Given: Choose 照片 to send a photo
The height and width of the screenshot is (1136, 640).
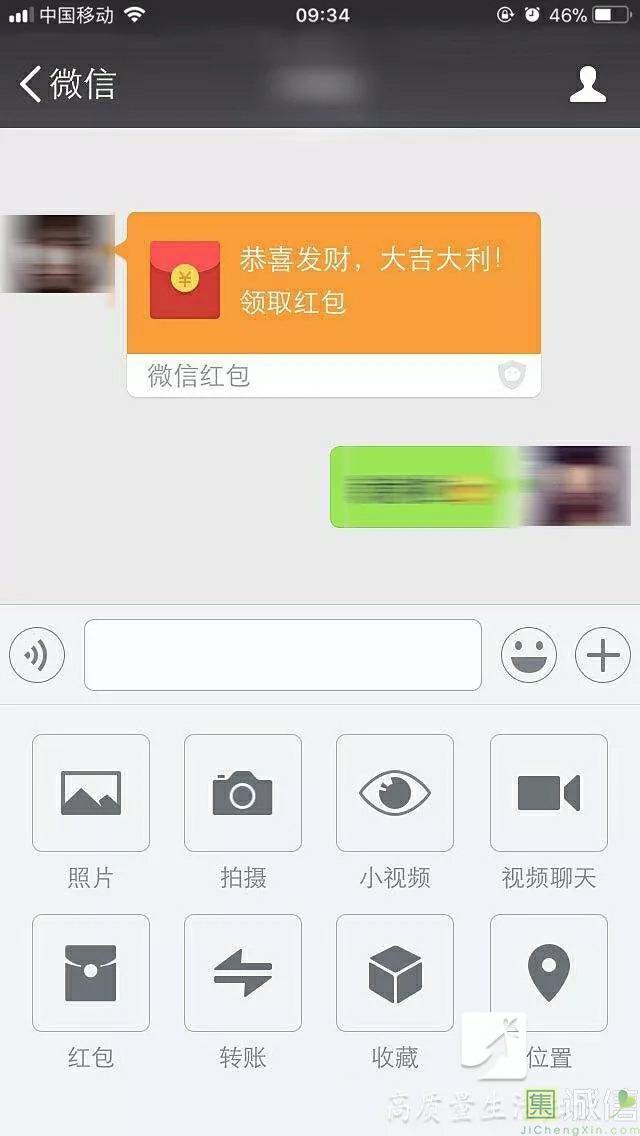Looking at the screenshot, I should 91,793.
